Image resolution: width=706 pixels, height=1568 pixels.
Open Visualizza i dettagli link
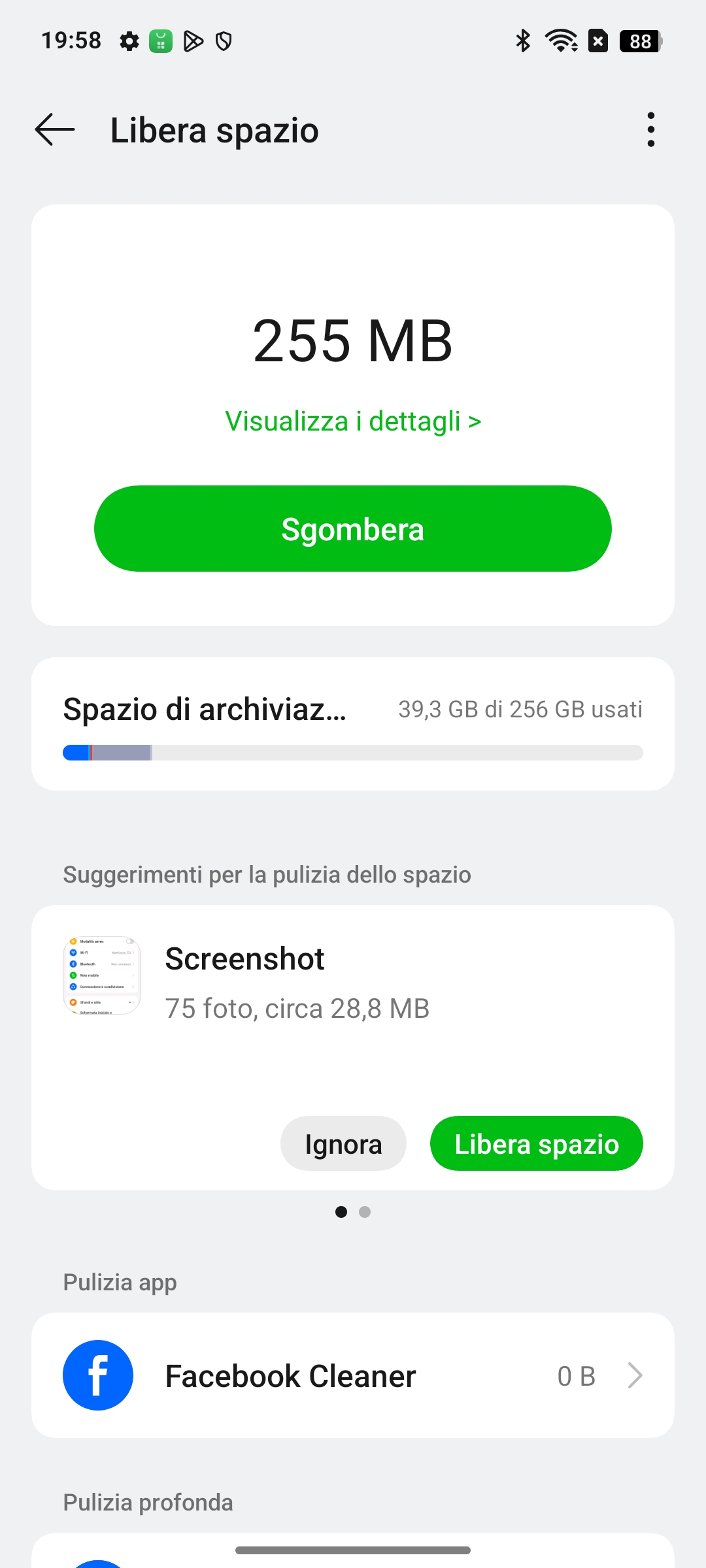(x=353, y=421)
